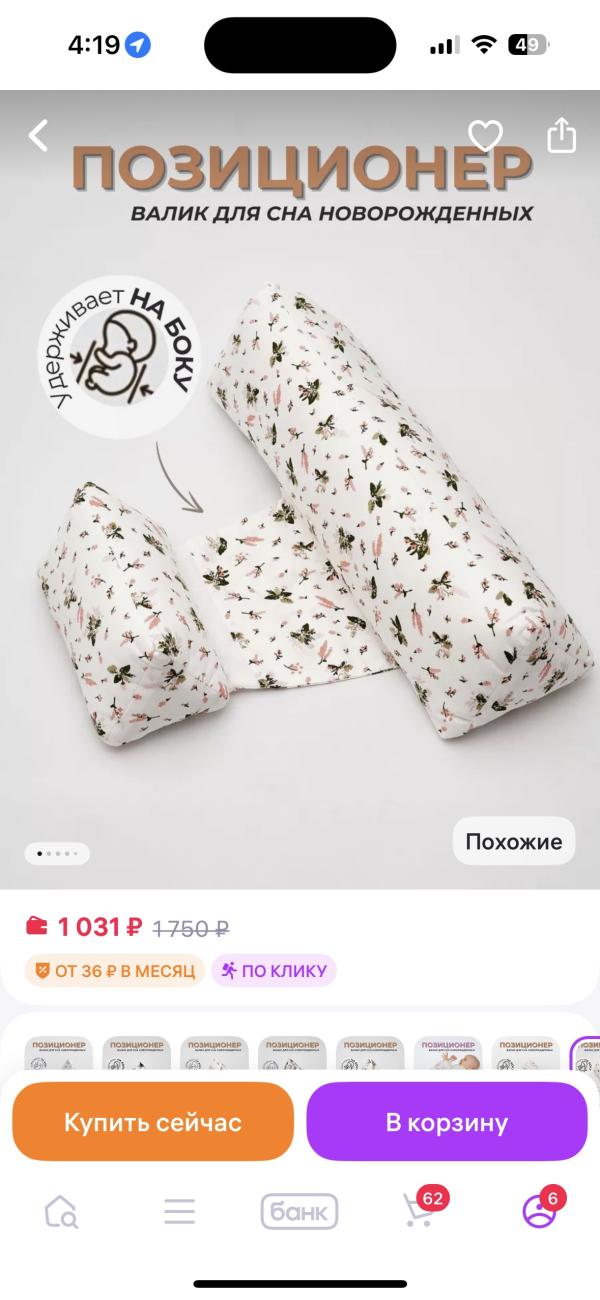Viewport: 600px width, 1300px height.
Task: Select the first product variant thumbnail
Action: pyautogui.click(x=59, y=1054)
